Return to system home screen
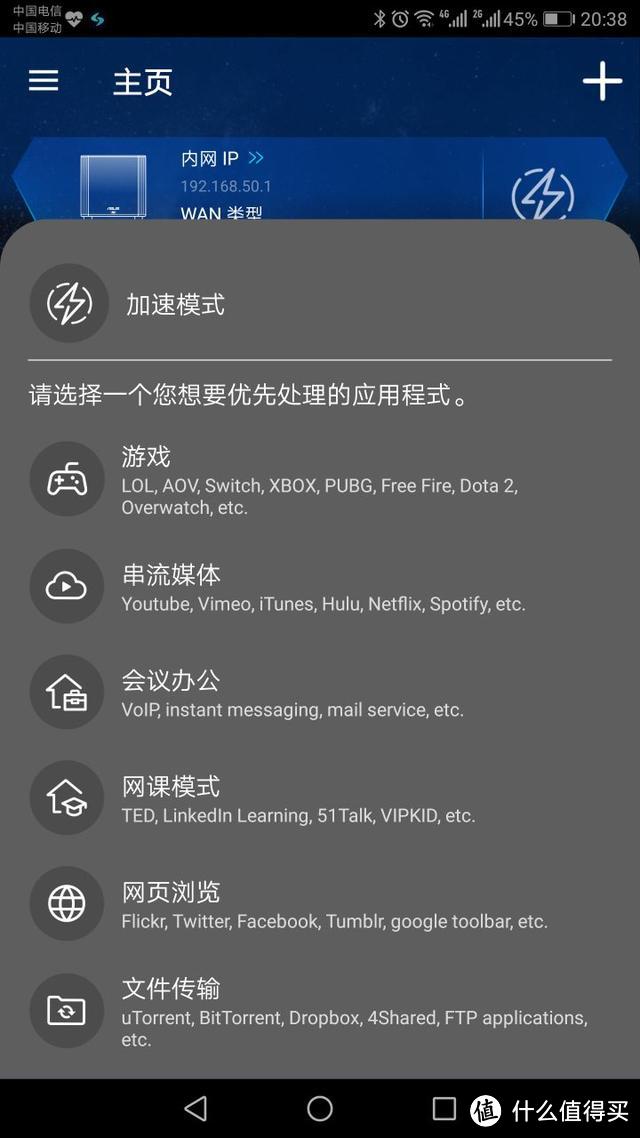The height and width of the screenshot is (1138, 640). (319, 1108)
